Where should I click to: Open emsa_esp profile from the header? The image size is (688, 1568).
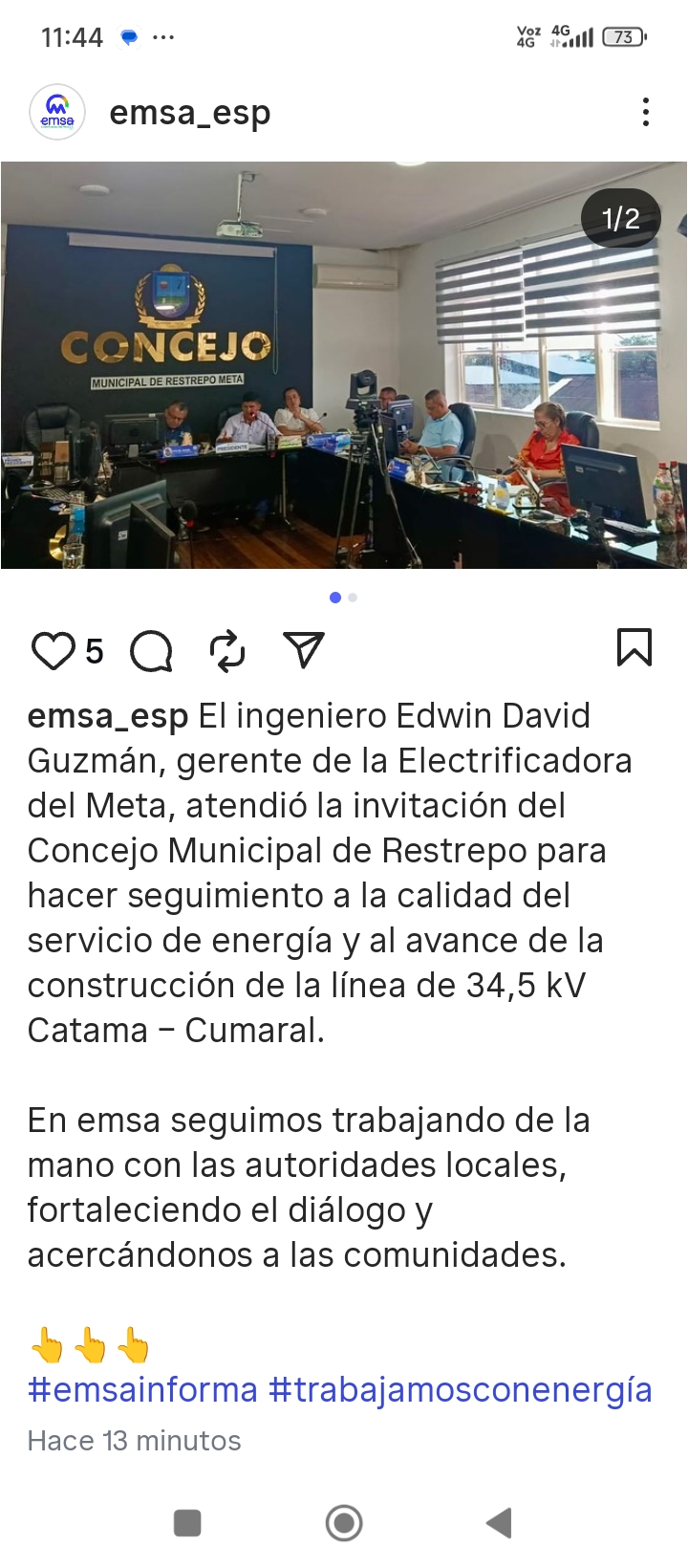click(190, 113)
